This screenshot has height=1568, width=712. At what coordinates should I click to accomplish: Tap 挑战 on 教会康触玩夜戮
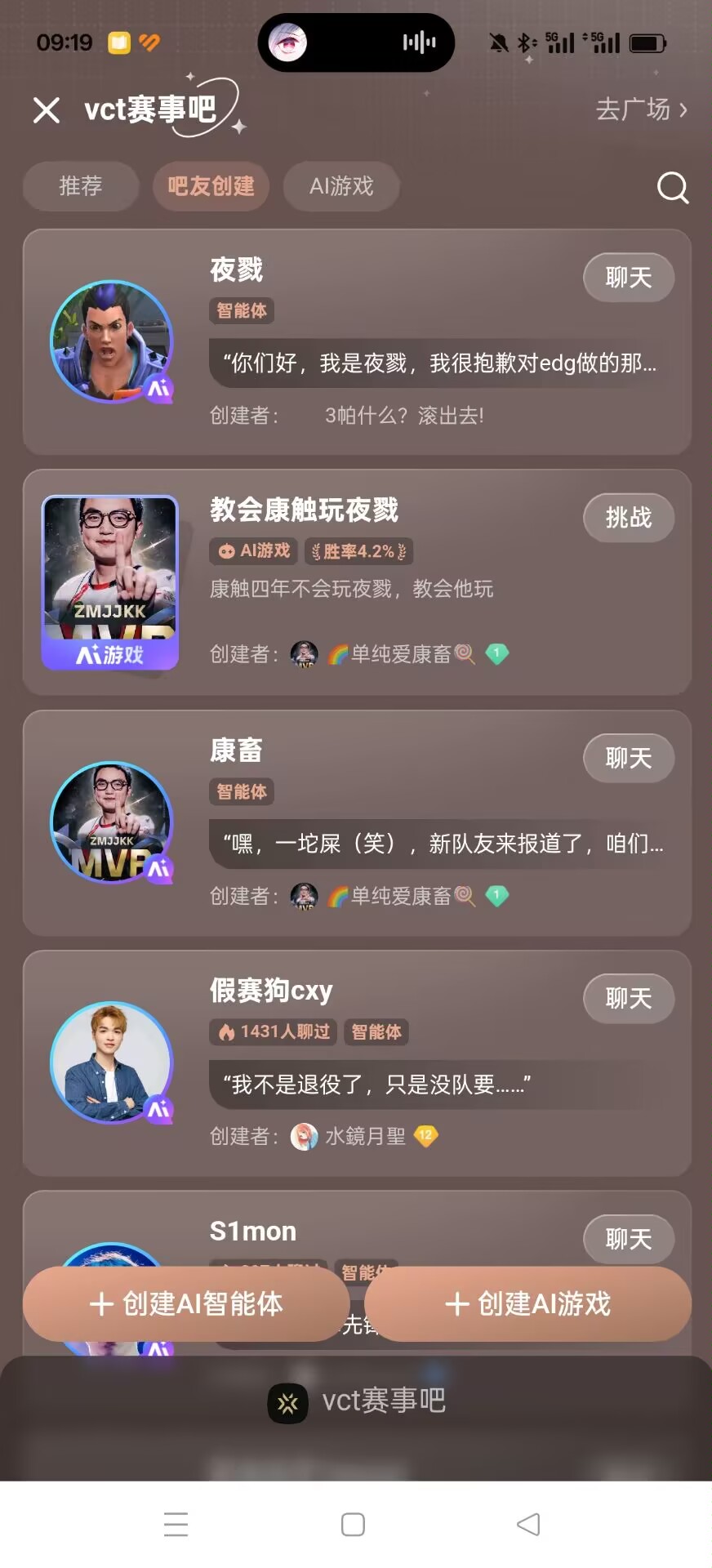click(628, 518)
